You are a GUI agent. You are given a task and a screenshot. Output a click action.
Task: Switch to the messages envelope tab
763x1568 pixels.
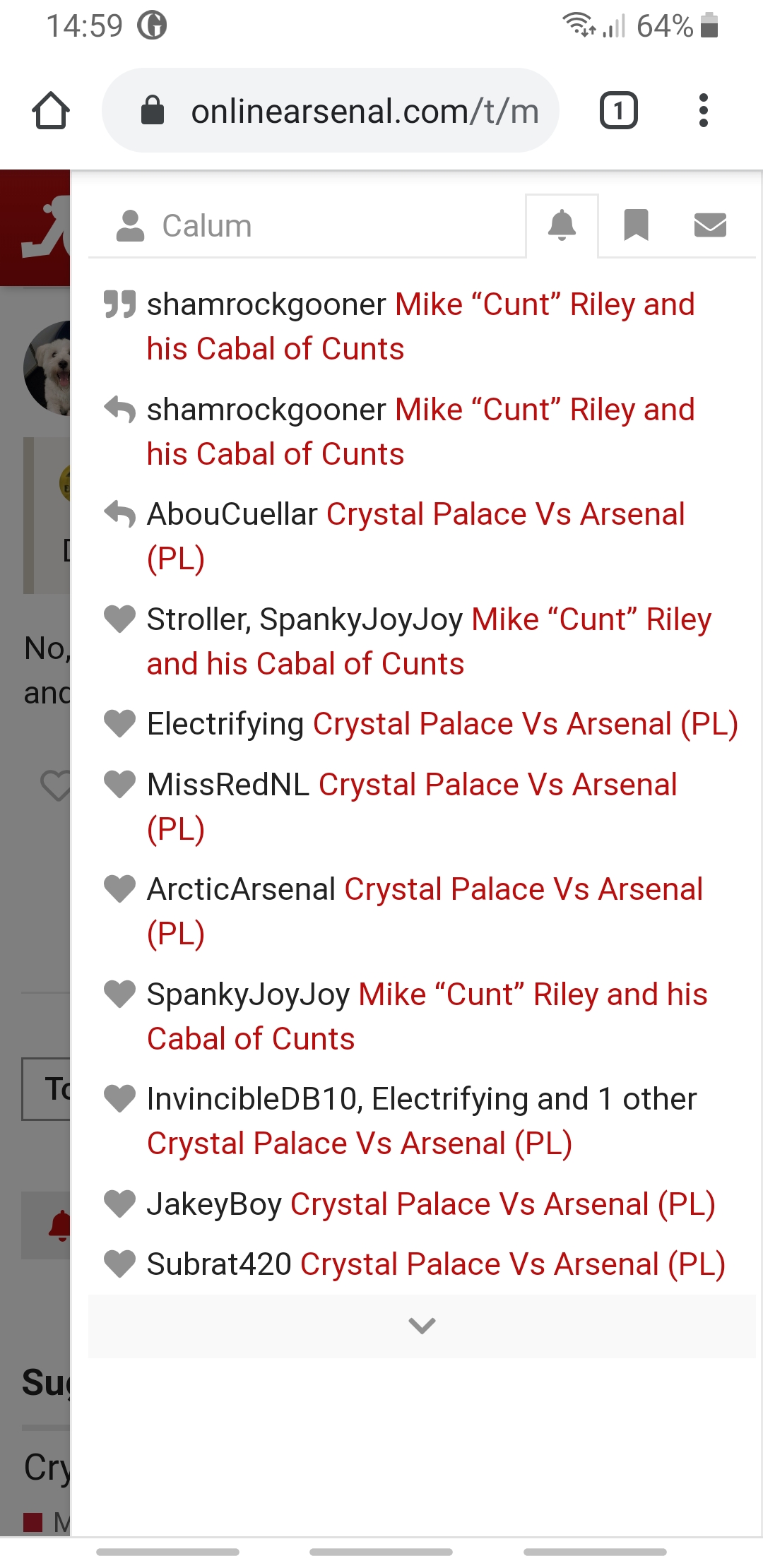[710, 226]
